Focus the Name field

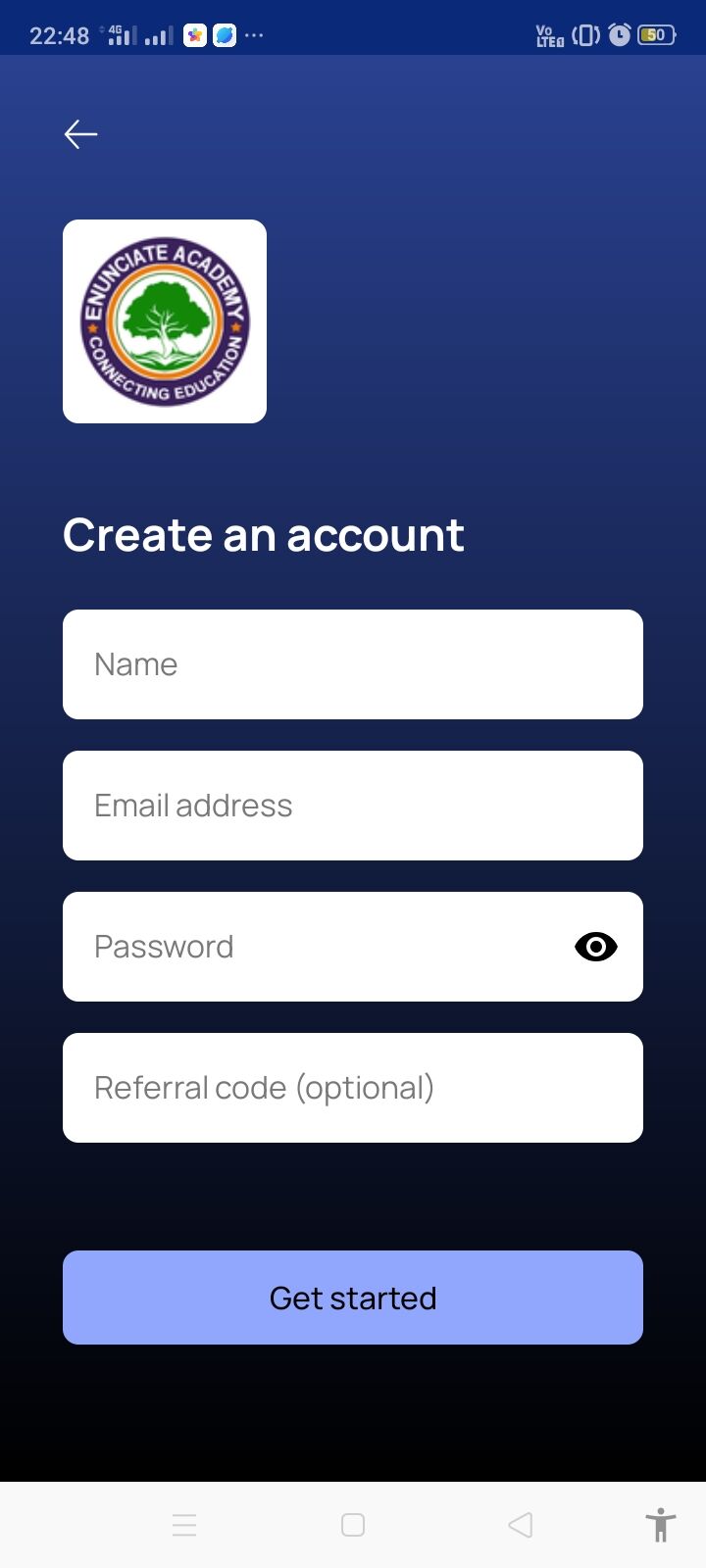(x=353, y=664)
